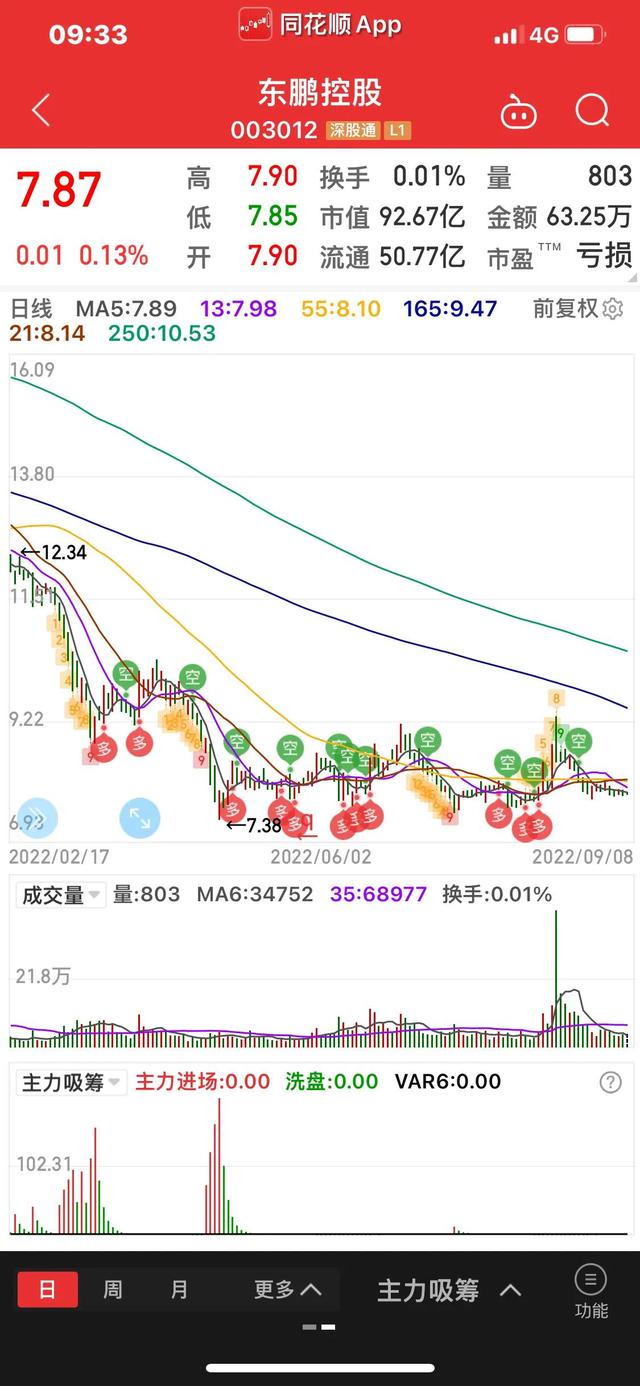
Task: Expand the bottom 主力吸筹 selector
Action: click(x=448, y=1290)
